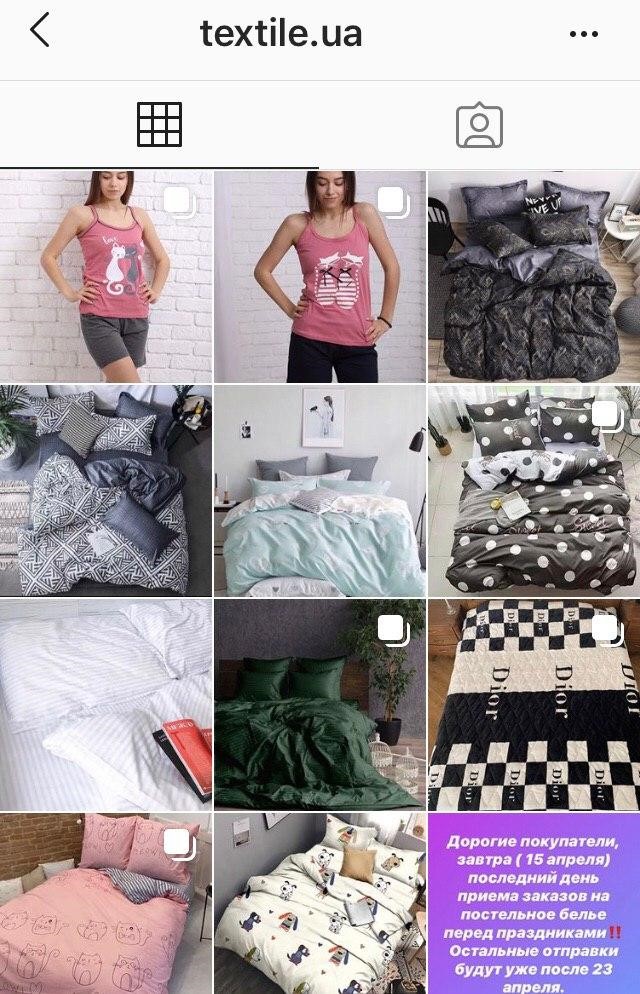Open the pink cat-print bedding post
Screen dimensions: 640x994
[x=106, y=903]
